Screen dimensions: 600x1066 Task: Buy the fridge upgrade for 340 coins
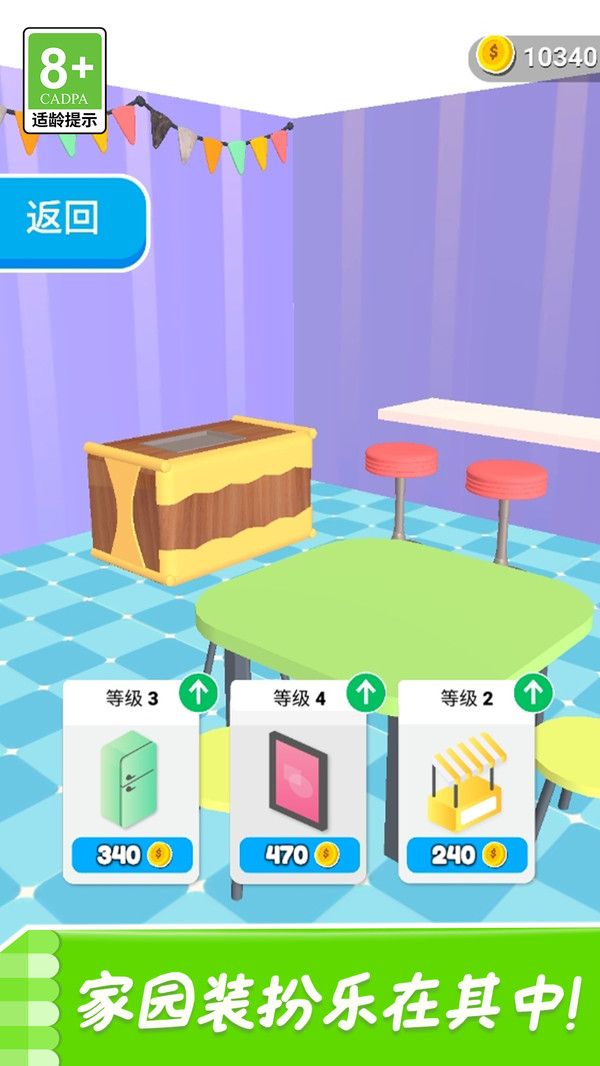tap(132, 855)
